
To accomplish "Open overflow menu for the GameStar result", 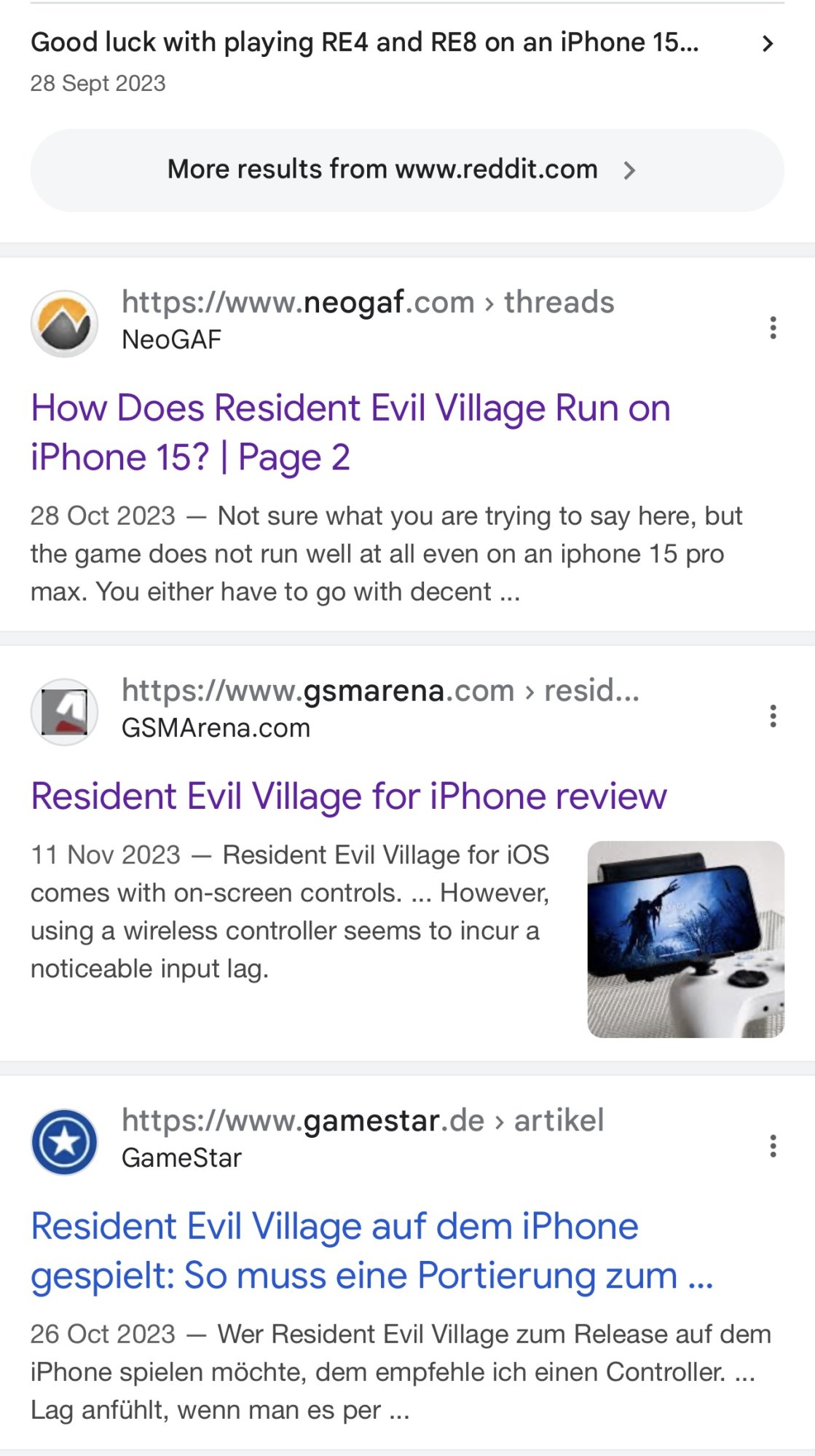I will 773,1146.
